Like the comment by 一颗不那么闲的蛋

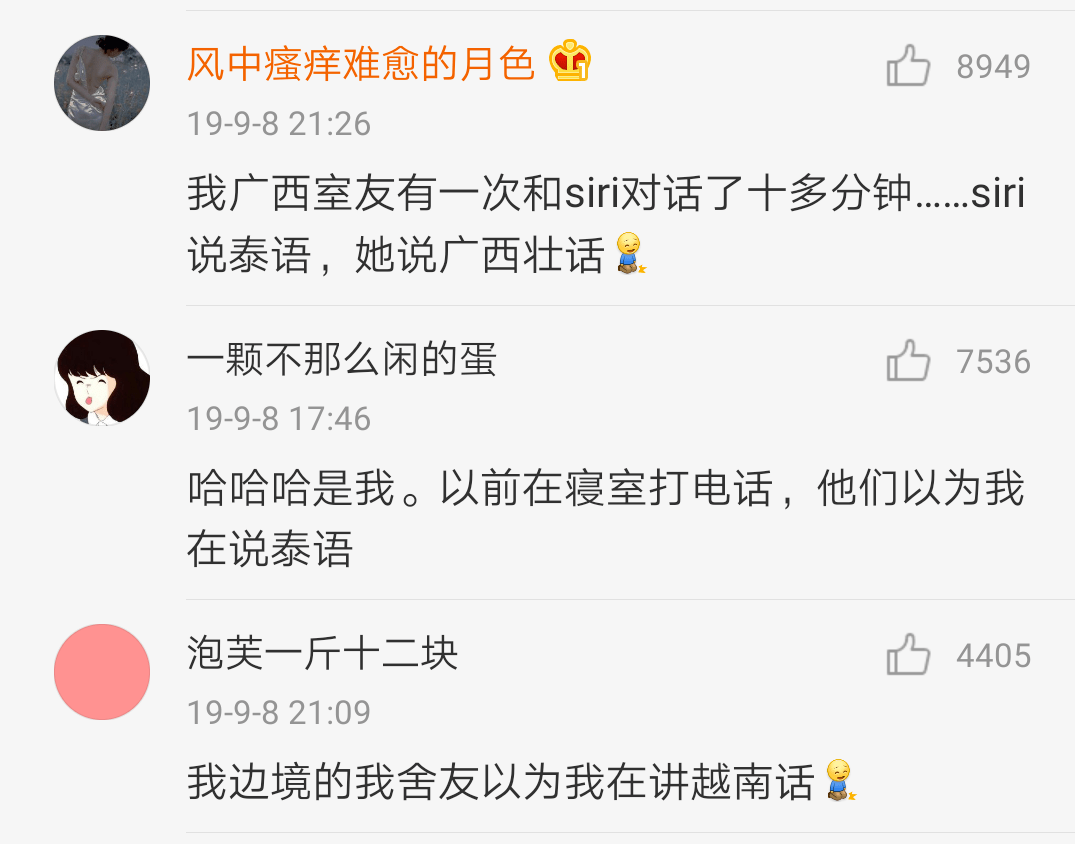click(908, 361)
